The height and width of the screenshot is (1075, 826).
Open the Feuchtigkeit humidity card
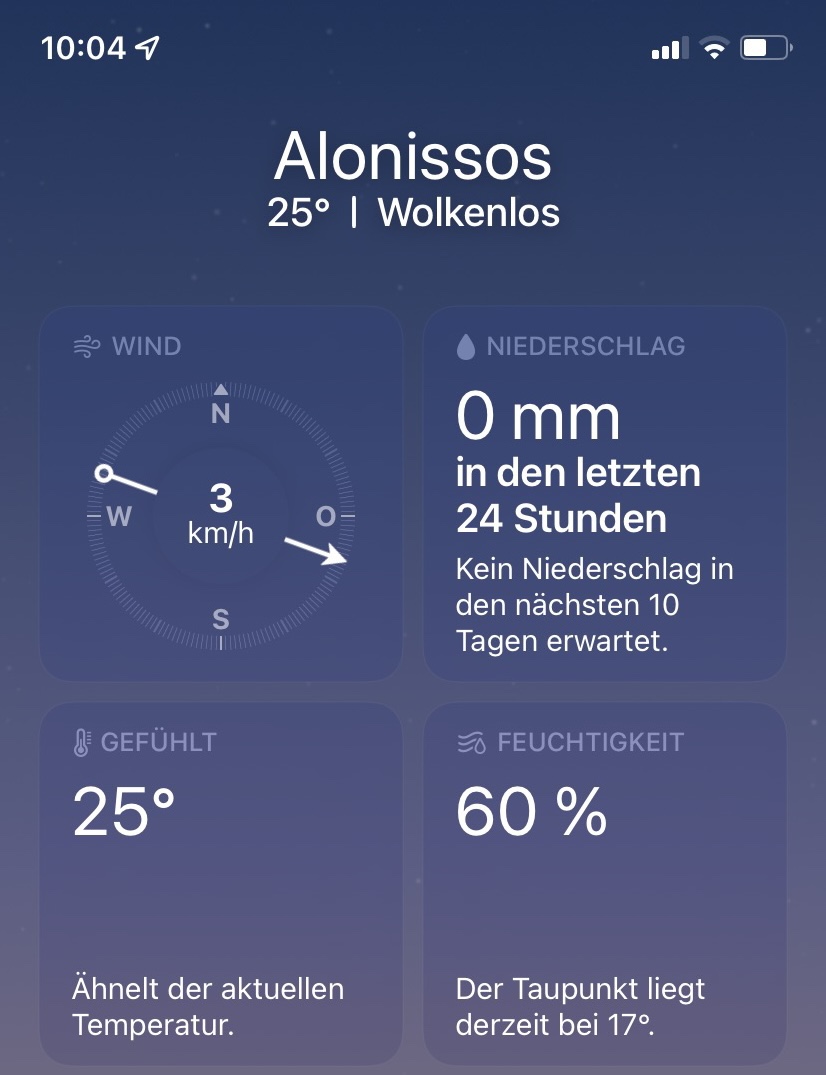[605, 883]
